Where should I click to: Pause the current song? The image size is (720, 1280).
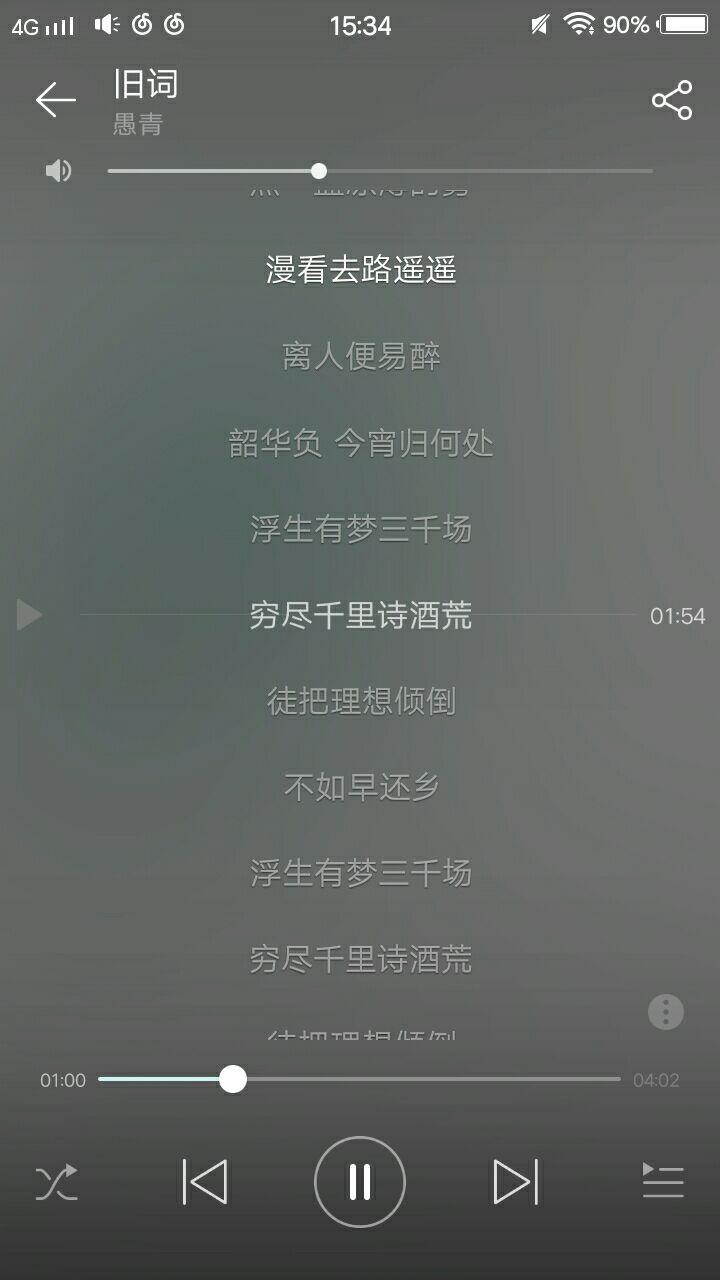coord(360,1182)
